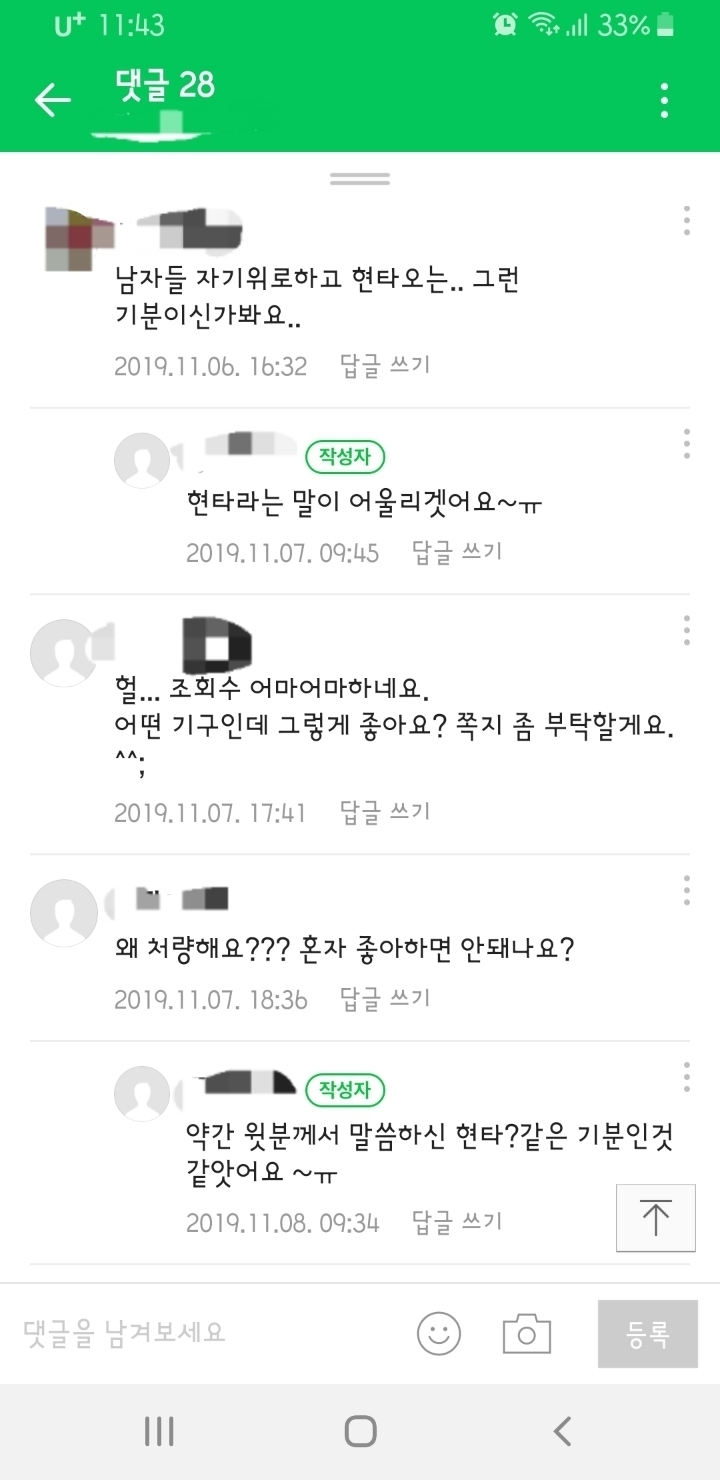Go back using the top arrow
The width and height of the screenshot is (720, 1480).
click(x=52, y=100)
